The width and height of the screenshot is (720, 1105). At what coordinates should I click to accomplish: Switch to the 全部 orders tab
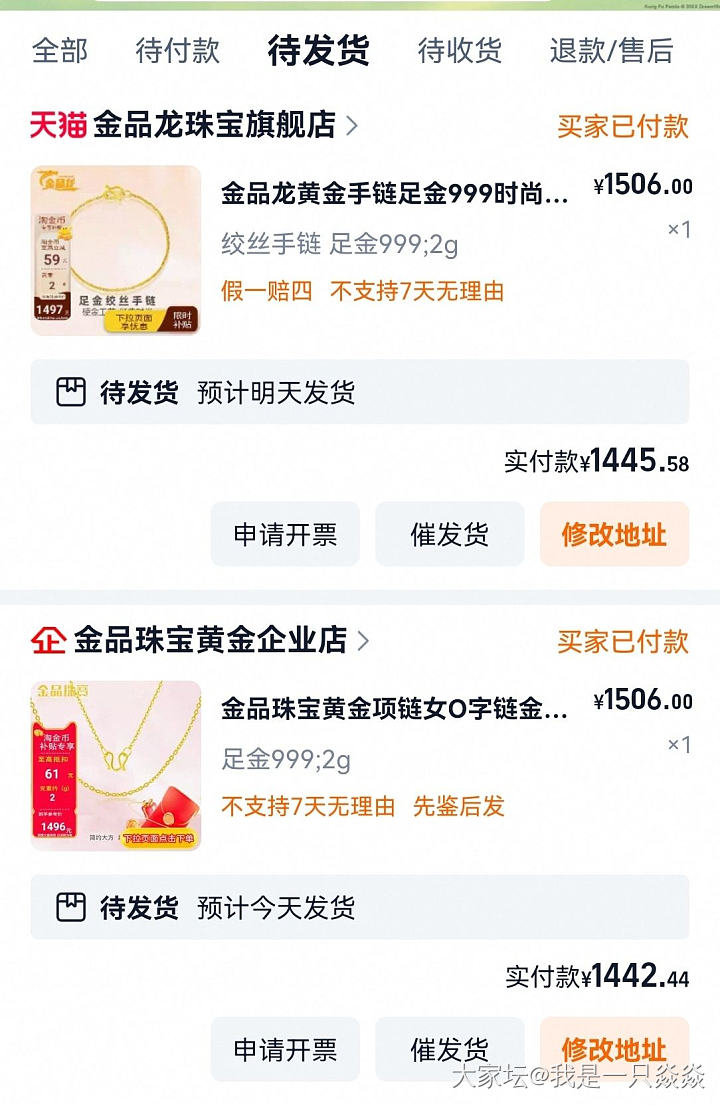coord(60,50)
